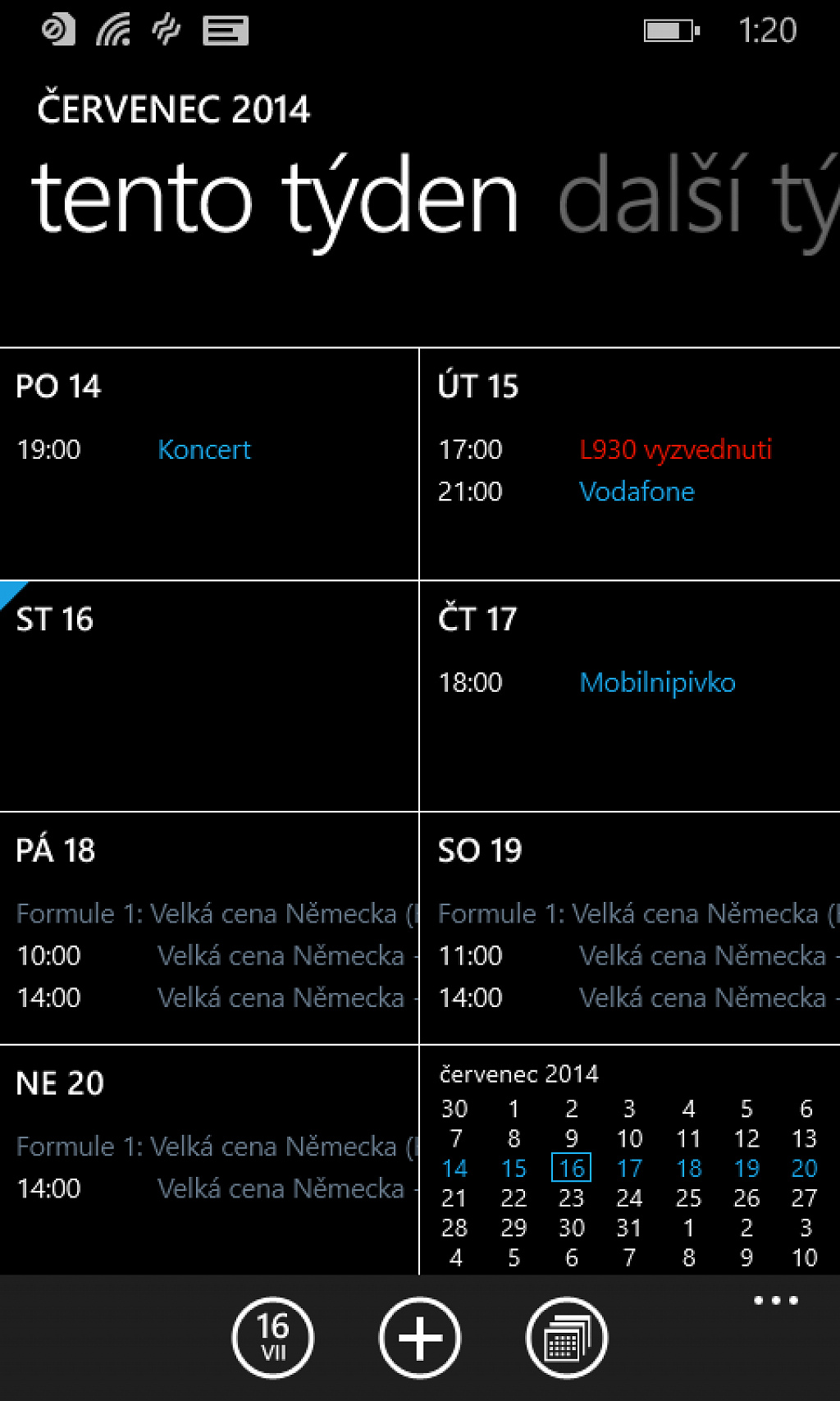840x1401 pixels.
Task: Open the PO 14 day header
Action: pyautogui.click(x=58, y=387)
